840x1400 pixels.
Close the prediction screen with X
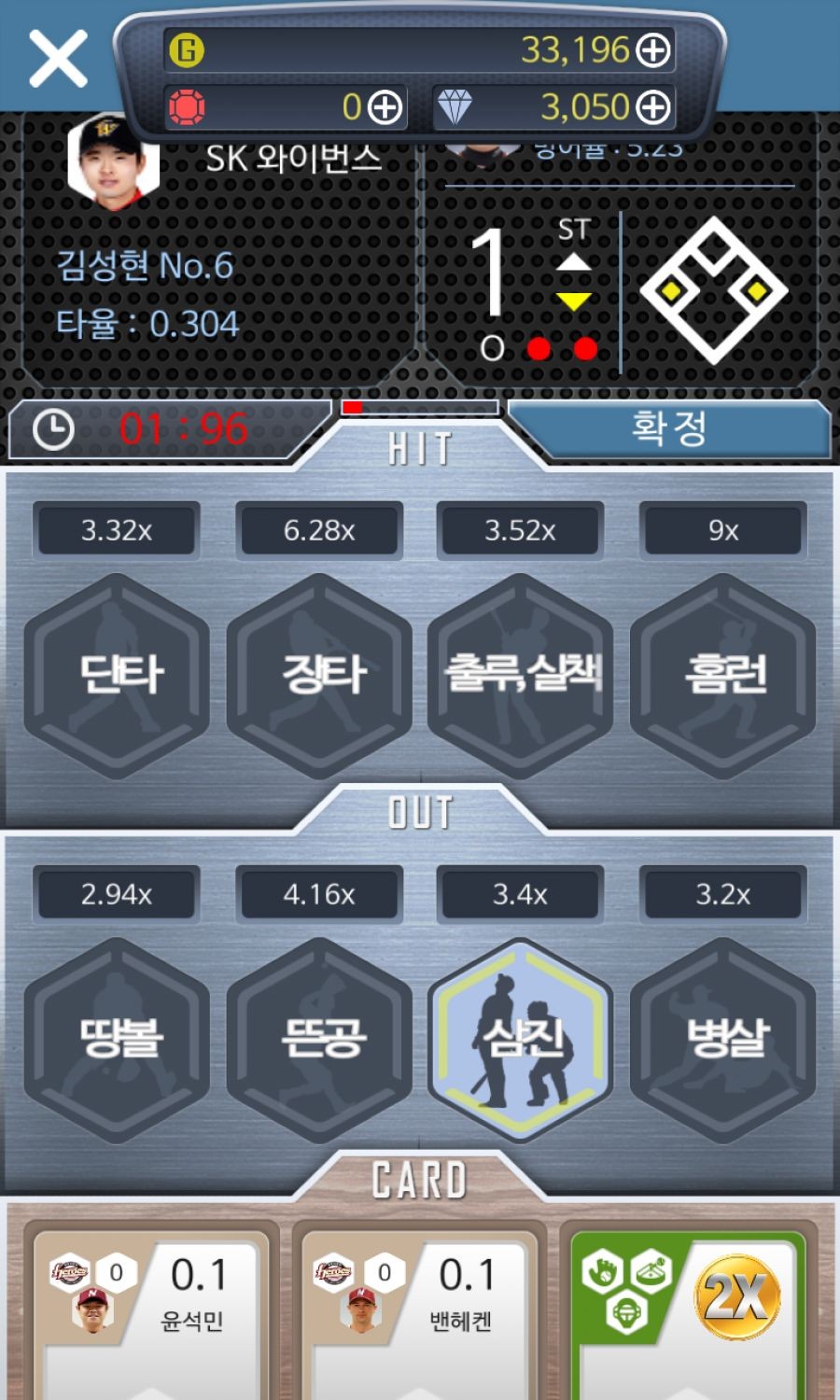(x=58, y=58)
